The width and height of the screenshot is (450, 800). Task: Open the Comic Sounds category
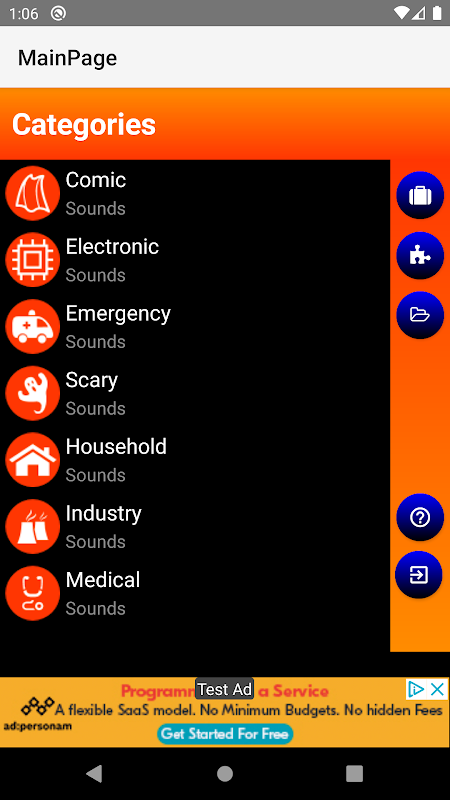pos(195,193)
